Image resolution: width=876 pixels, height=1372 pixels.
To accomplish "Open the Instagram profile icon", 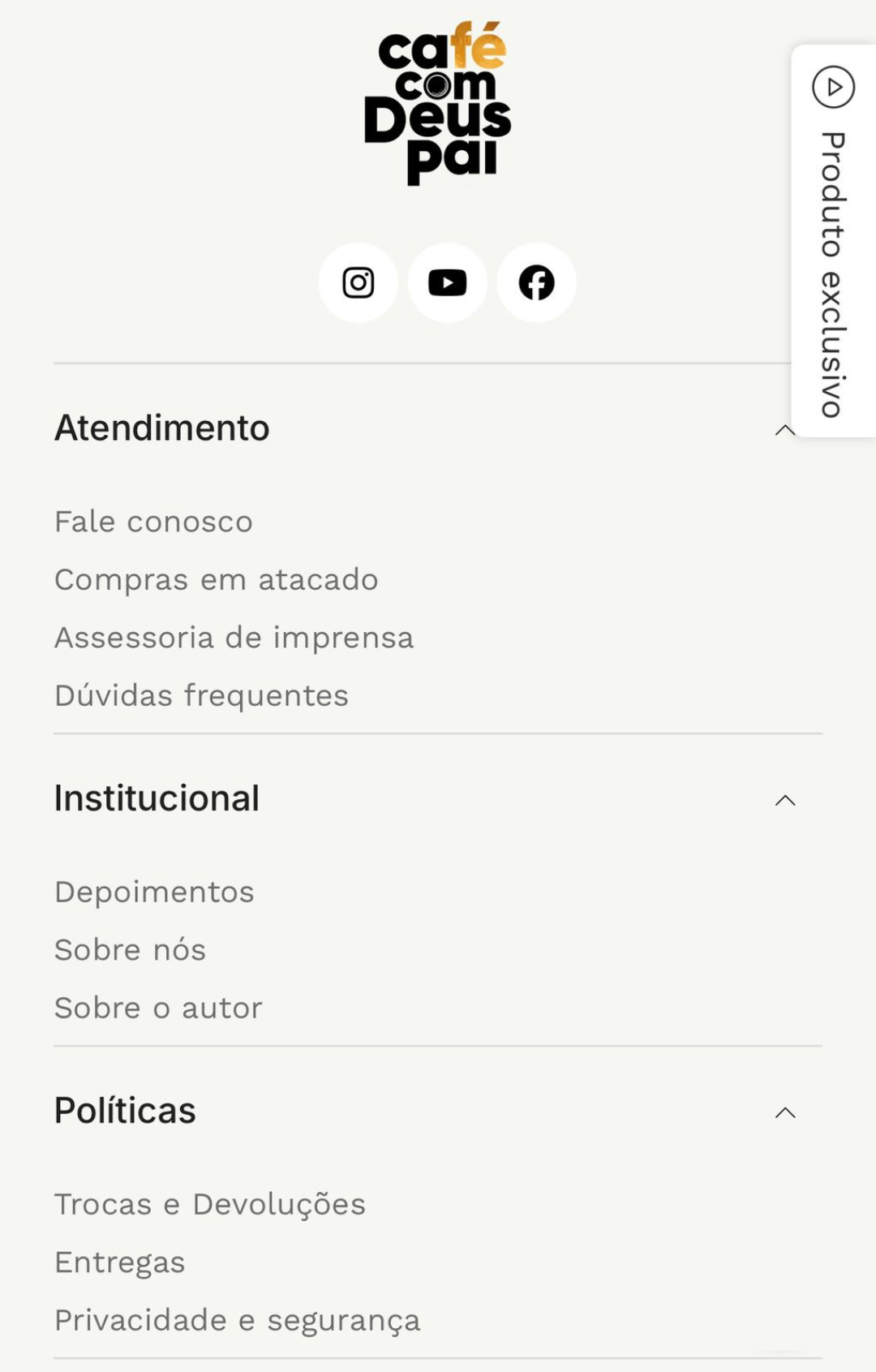I will coord(358,283).
